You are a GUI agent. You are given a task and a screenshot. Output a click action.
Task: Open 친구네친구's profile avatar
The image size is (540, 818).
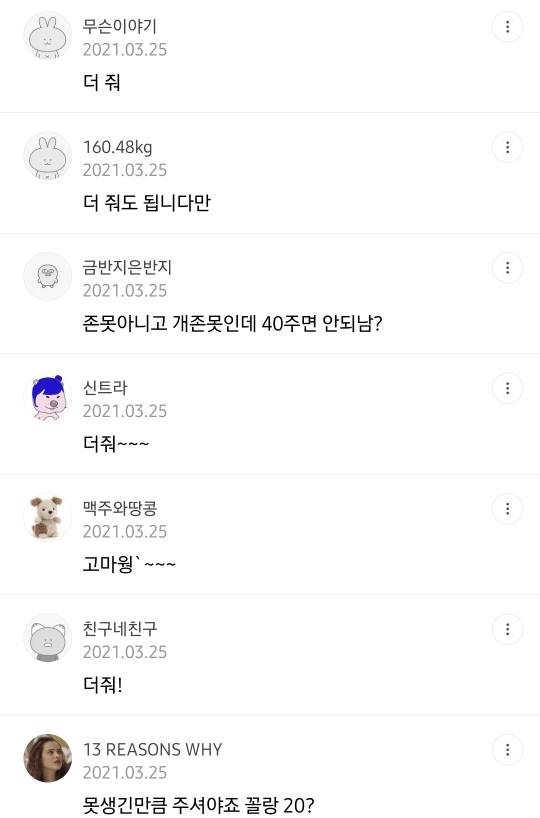pos(47,638)
